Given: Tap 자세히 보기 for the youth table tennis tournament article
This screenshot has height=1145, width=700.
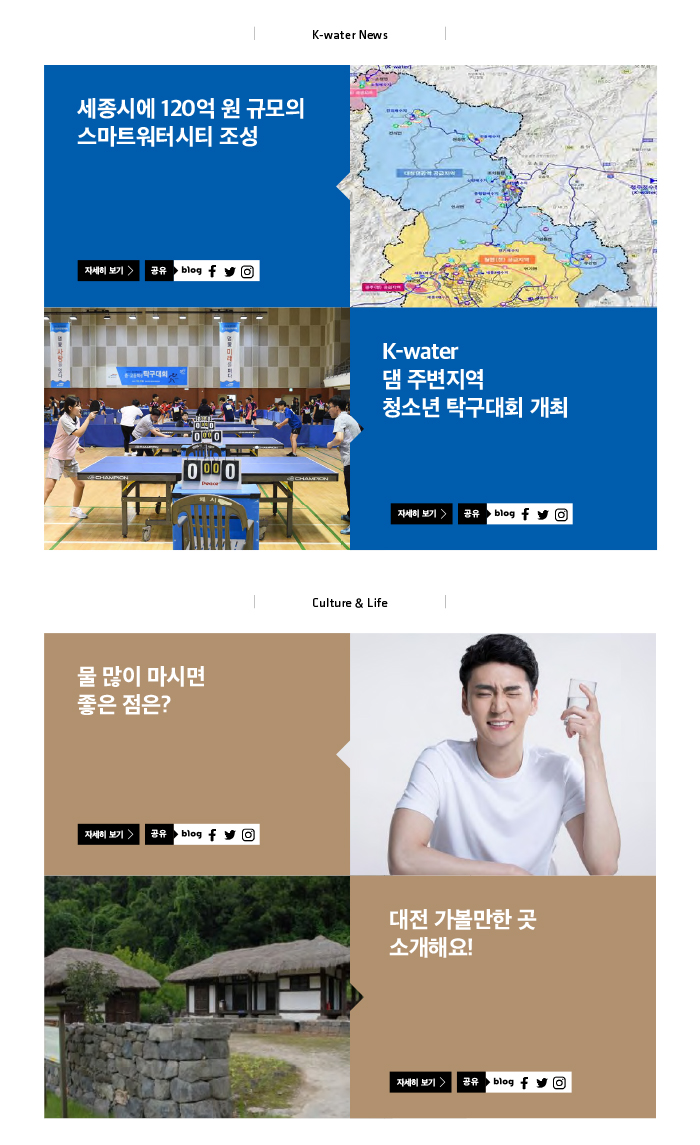Looking at the screenshot, I should coord(421,514).
